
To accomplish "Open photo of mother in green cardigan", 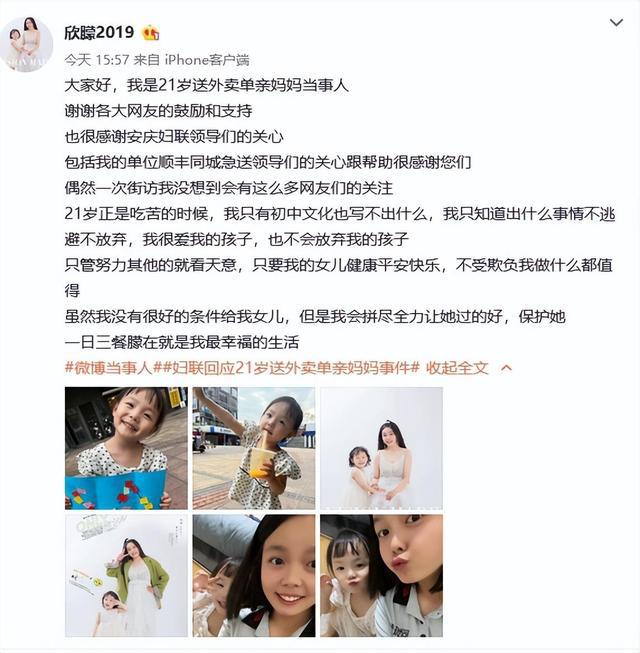I will tap(126, 575).
